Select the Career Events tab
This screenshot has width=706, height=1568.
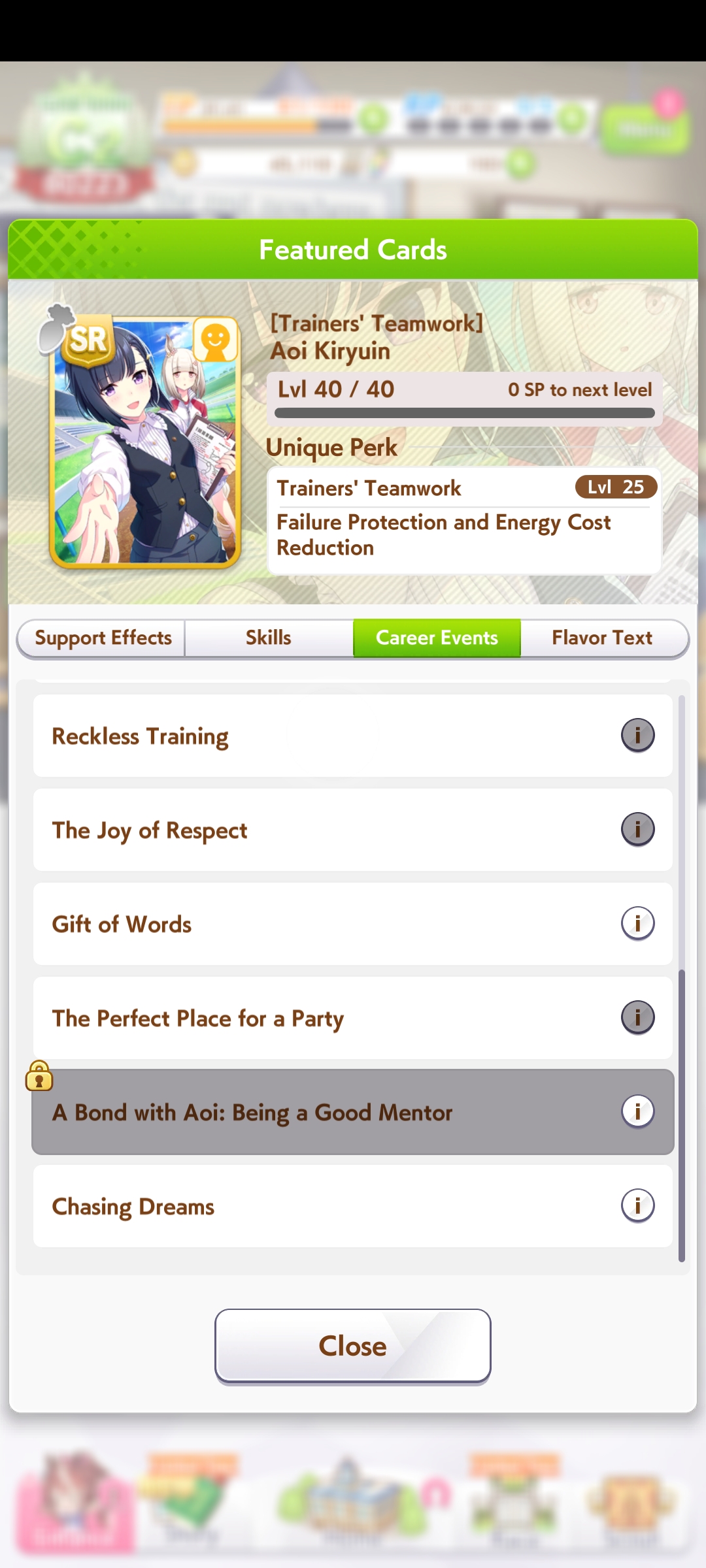click(437, 638)
